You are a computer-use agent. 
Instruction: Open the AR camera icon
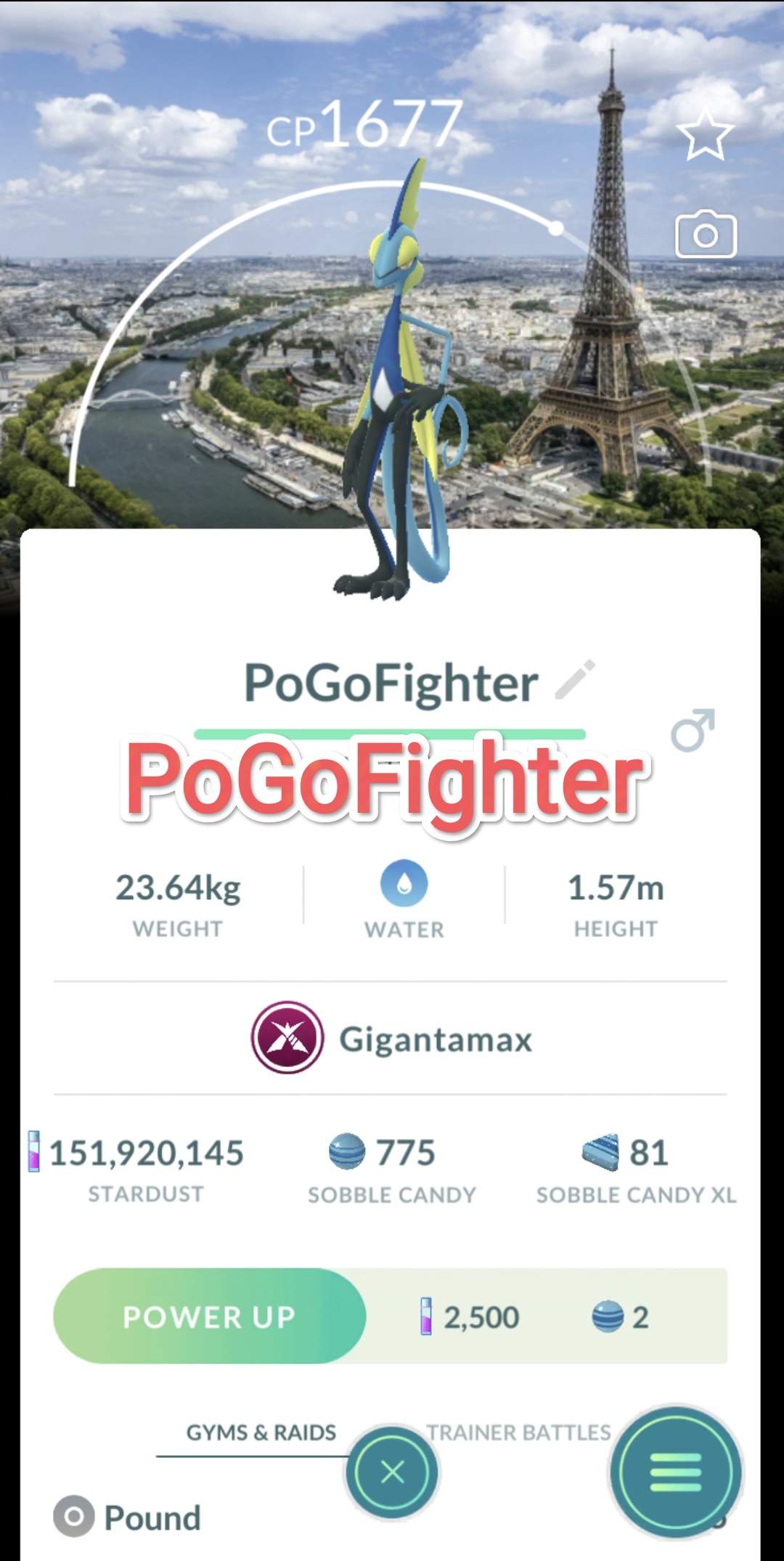pos(706,235)
